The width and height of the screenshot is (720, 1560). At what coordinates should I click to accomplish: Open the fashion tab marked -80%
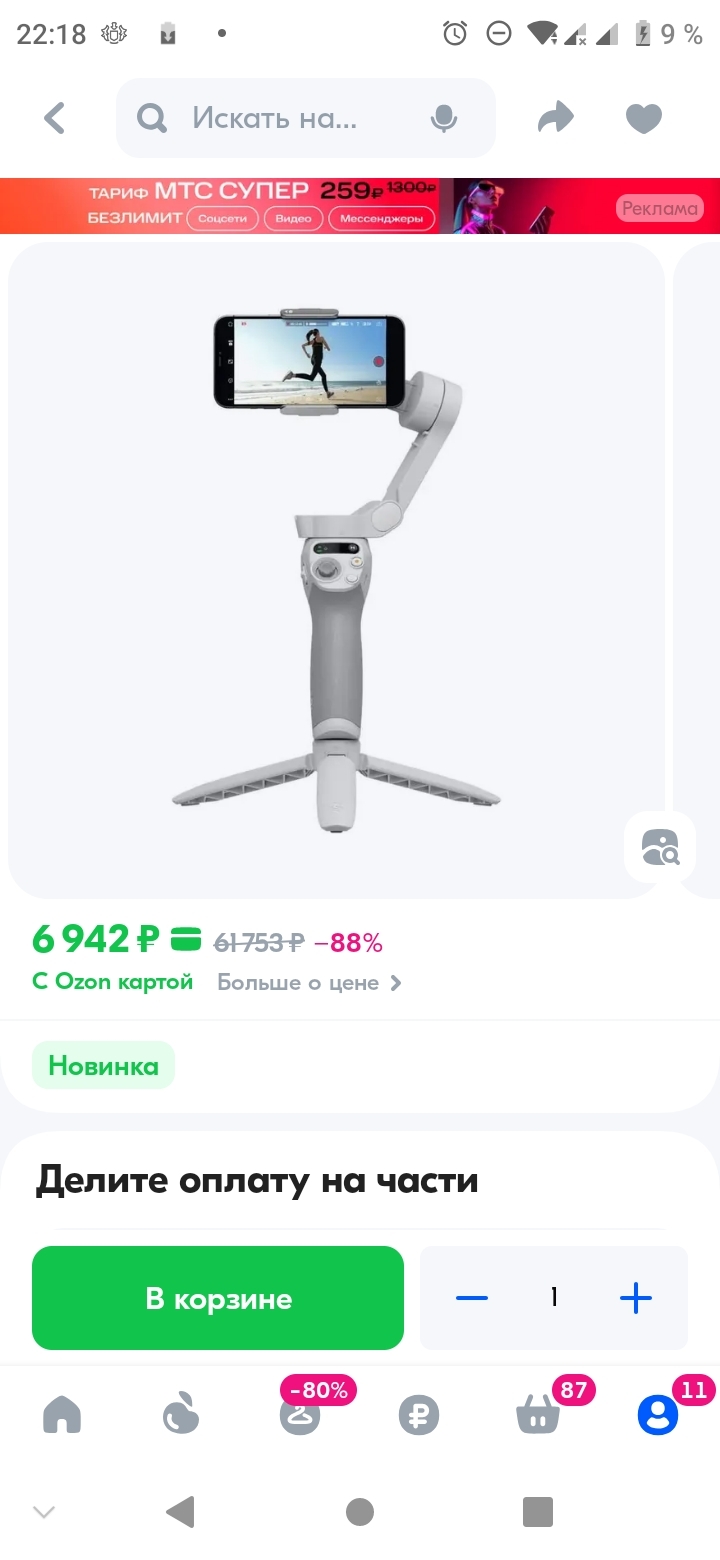point(300,1410)
